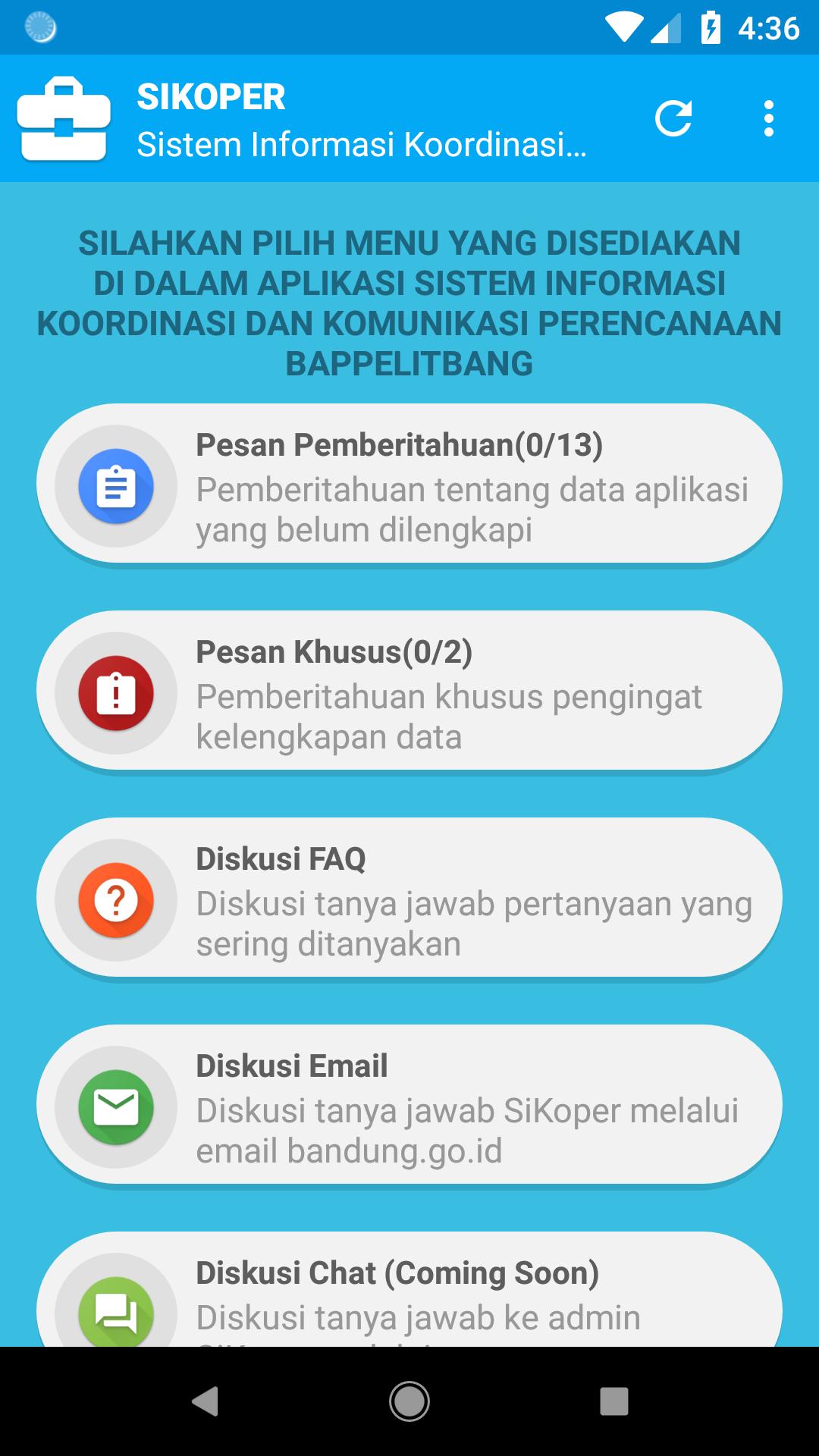Go back with the system back button
Screen dimensions: 819x1456
point(205,1401)
